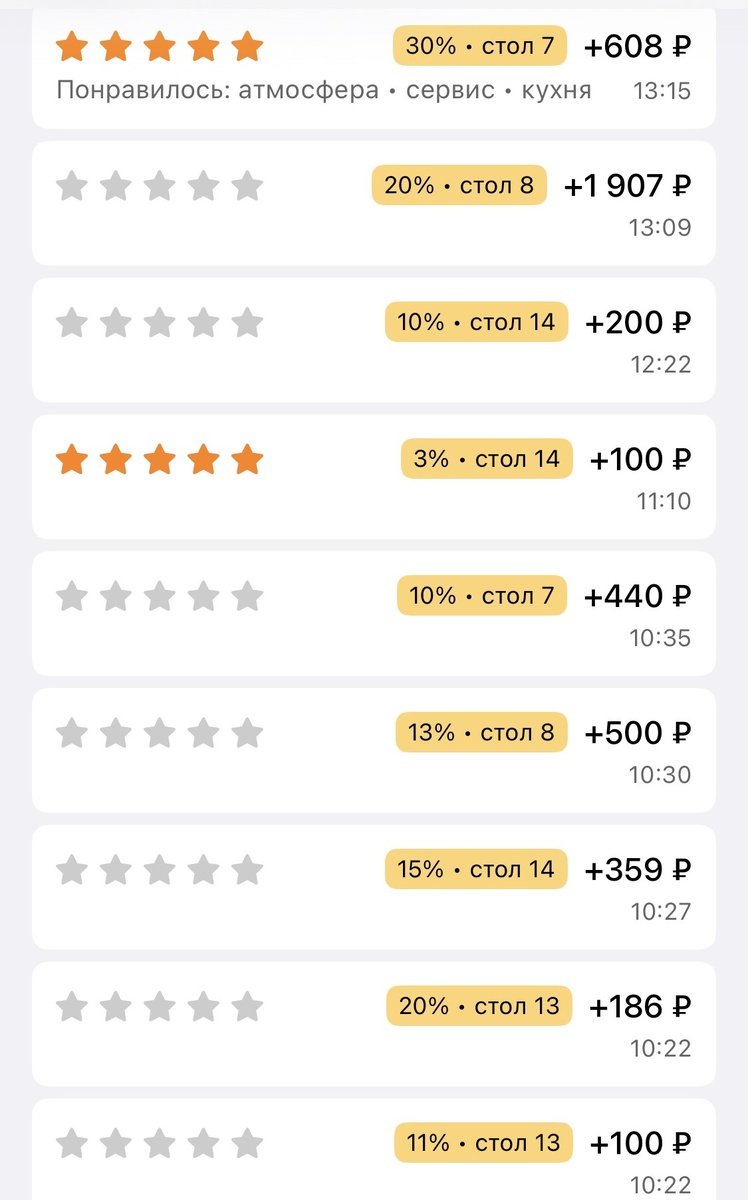This screenshot has width=748, height=1200.
Task: Open the +359 ₽ tip at 10:27
Action: click(x=374, y=888)
